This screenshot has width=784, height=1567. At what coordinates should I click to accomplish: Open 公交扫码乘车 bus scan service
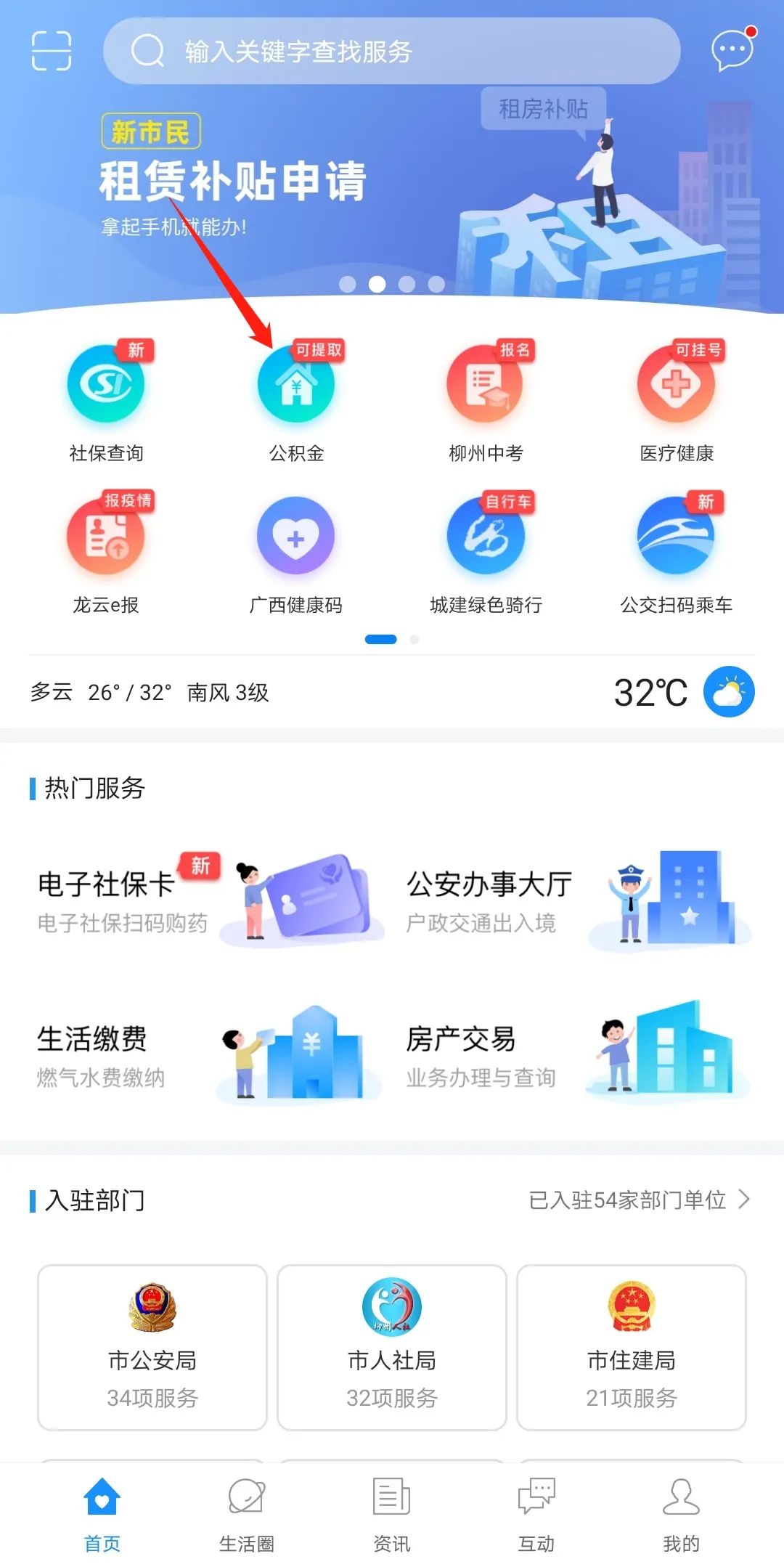[x=677, y=537]
